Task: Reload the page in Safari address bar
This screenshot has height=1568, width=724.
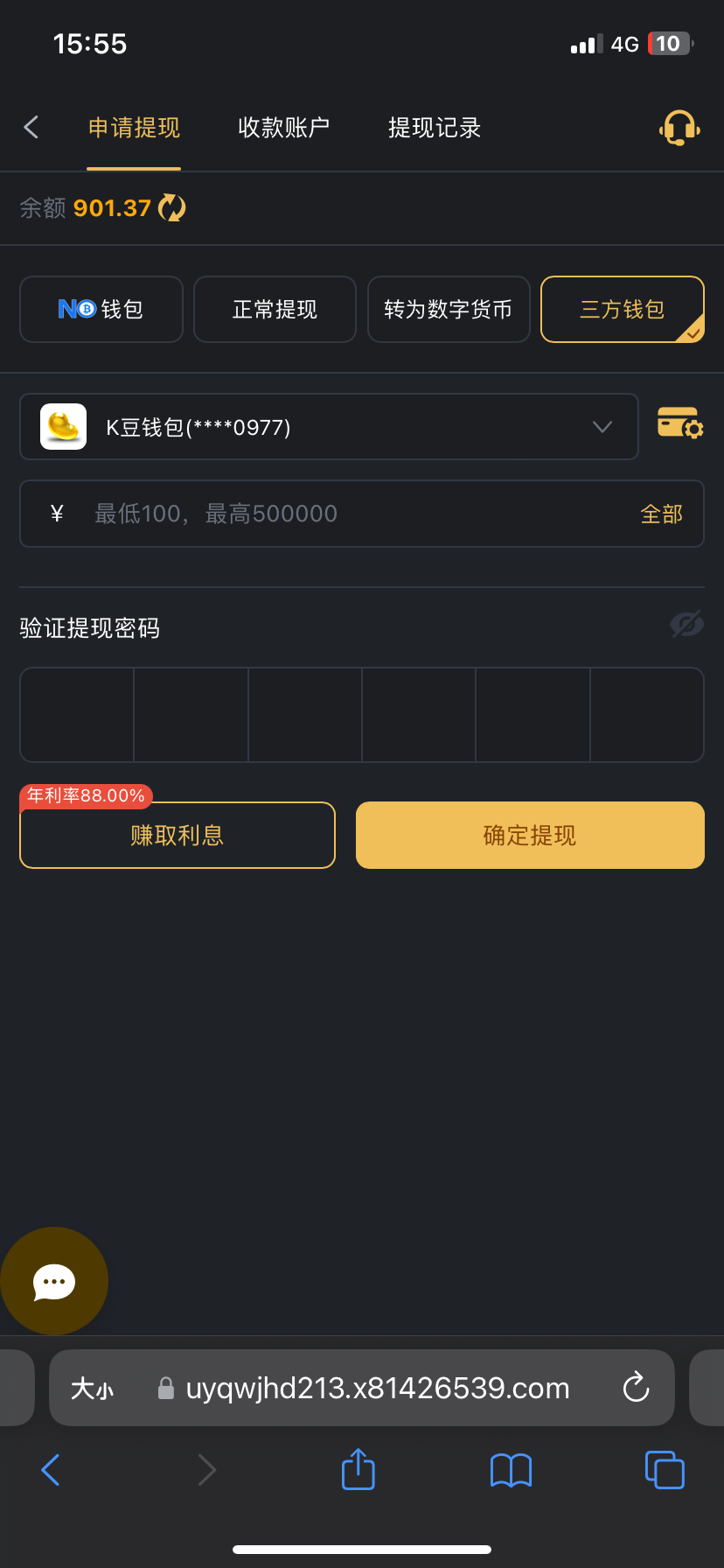Action: [x=636, y=1388]
